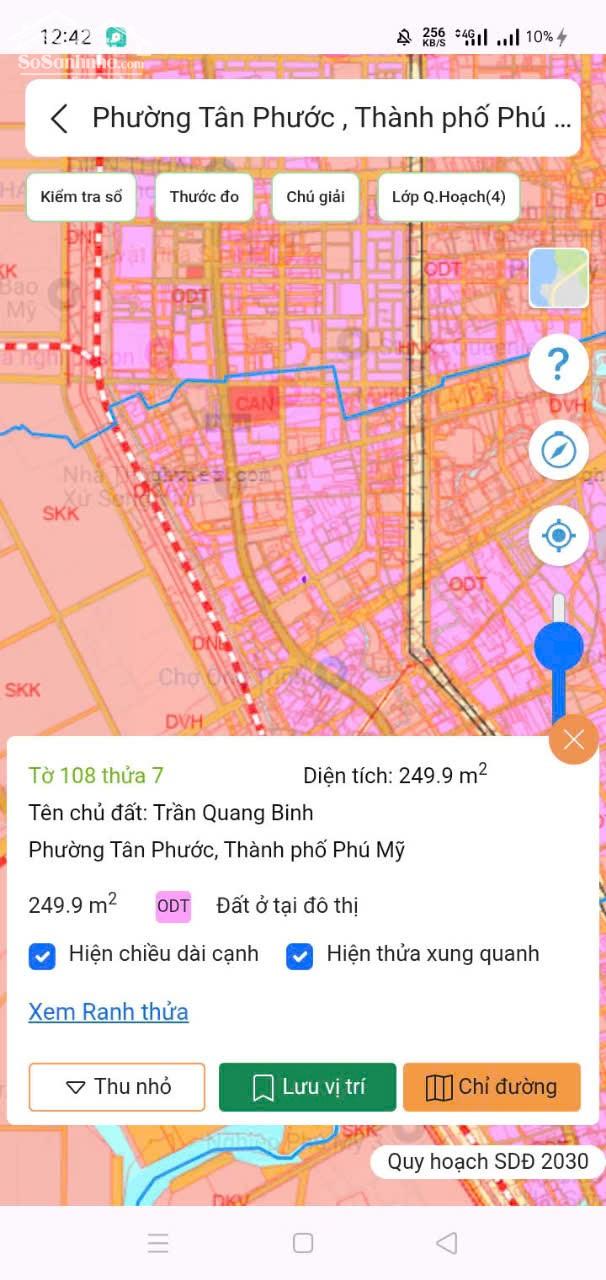Tap the compass orientation button
The image size is (606, 1280).
(558, 450)
